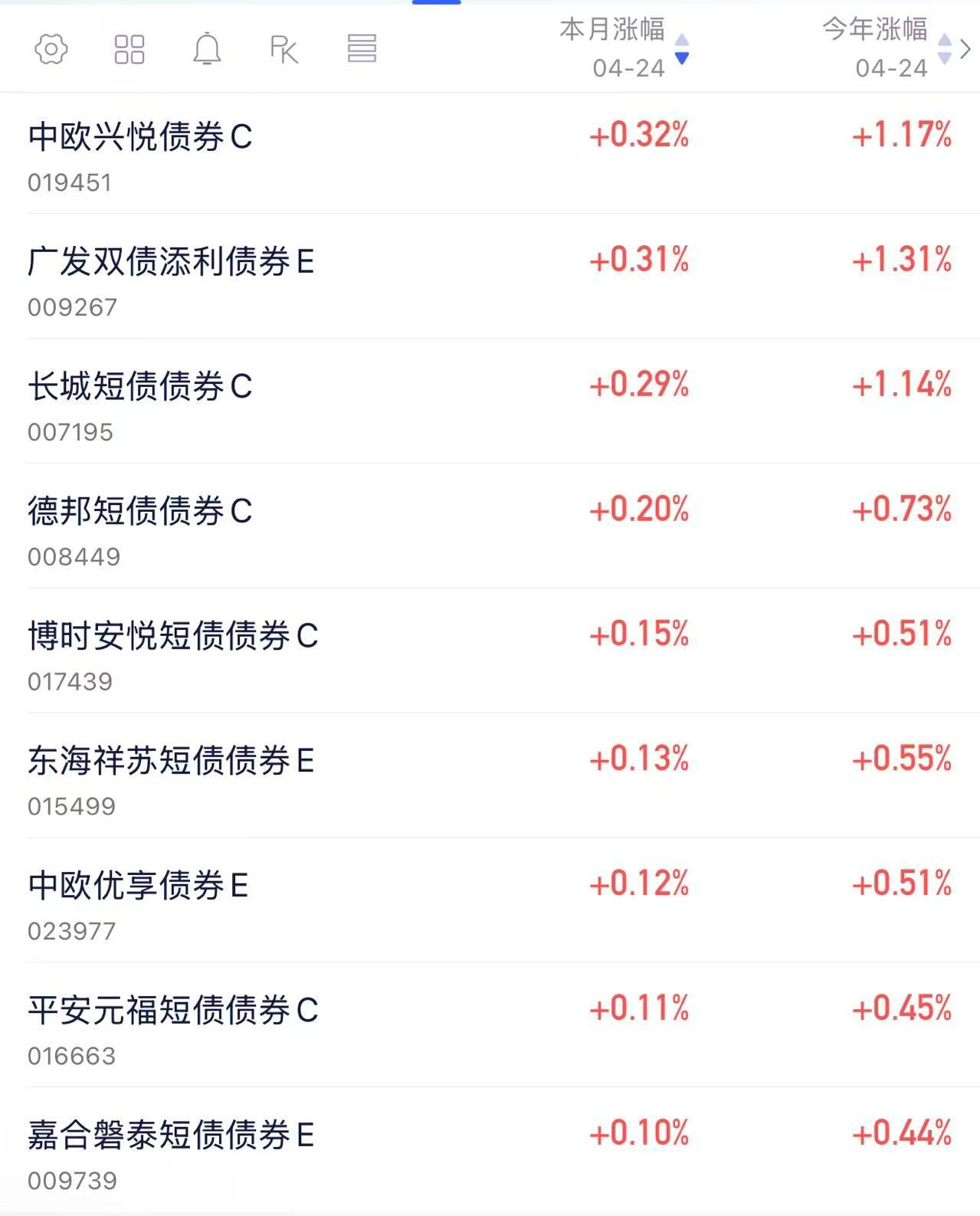Open the alerts bell icon
The width and height of the screenshot is (980, 1216).
click(207, 49)
